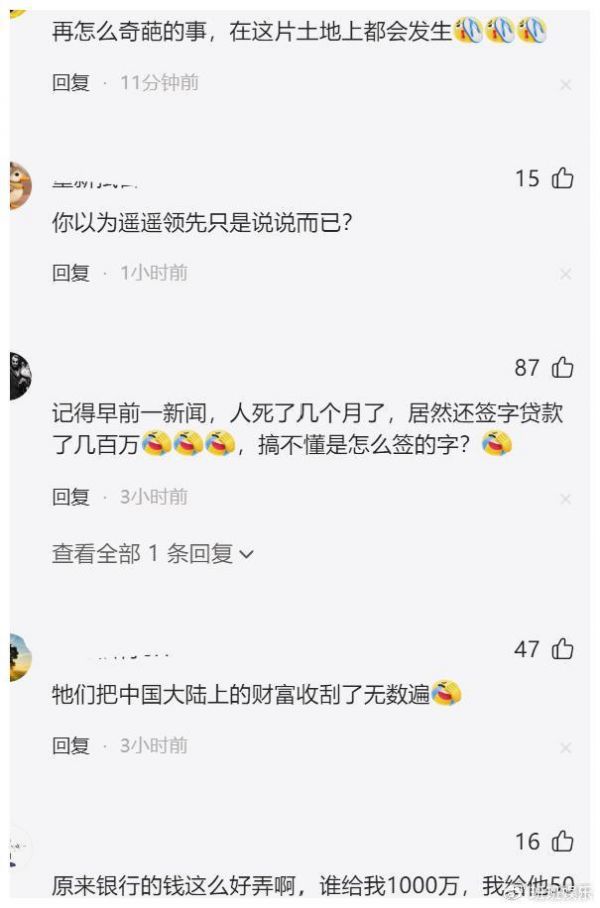Reply to the 11分钟前 comment

(71, 83)
